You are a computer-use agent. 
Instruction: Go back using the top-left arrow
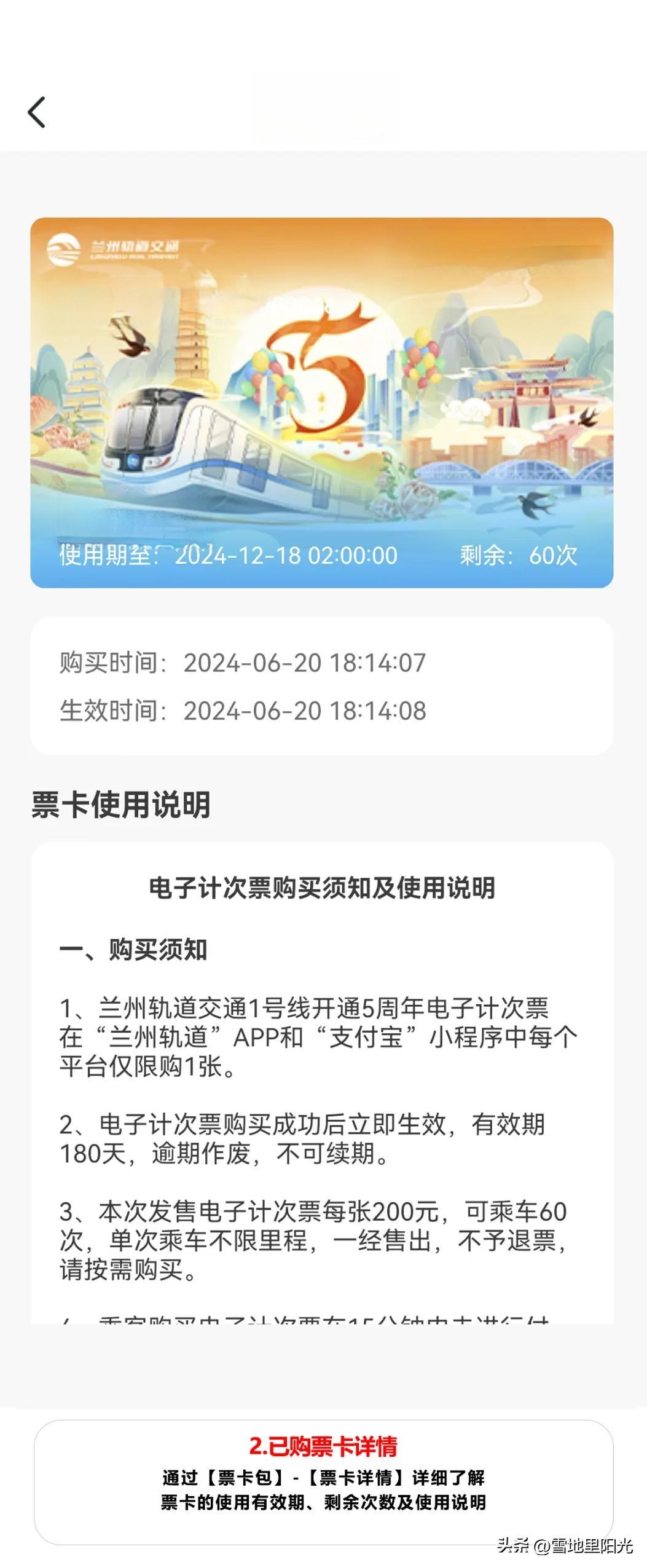coord(37,112)
